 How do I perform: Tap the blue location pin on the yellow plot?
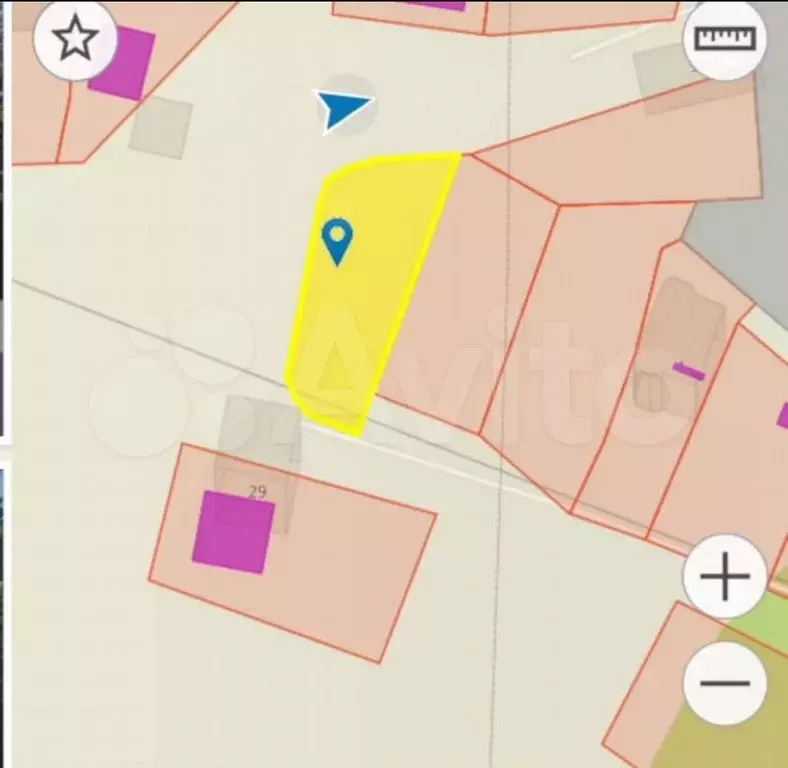coord(337,240)
